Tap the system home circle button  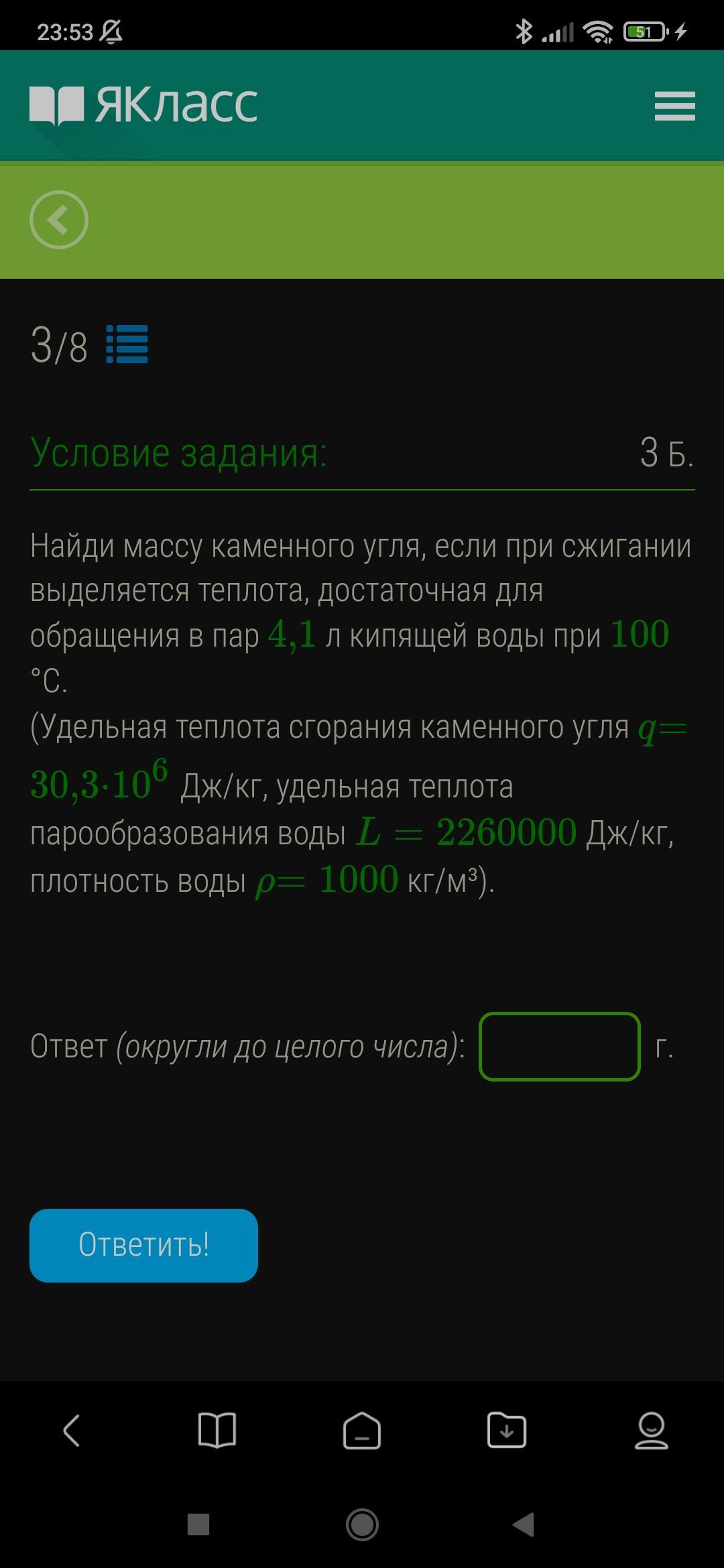[362, 1524]
